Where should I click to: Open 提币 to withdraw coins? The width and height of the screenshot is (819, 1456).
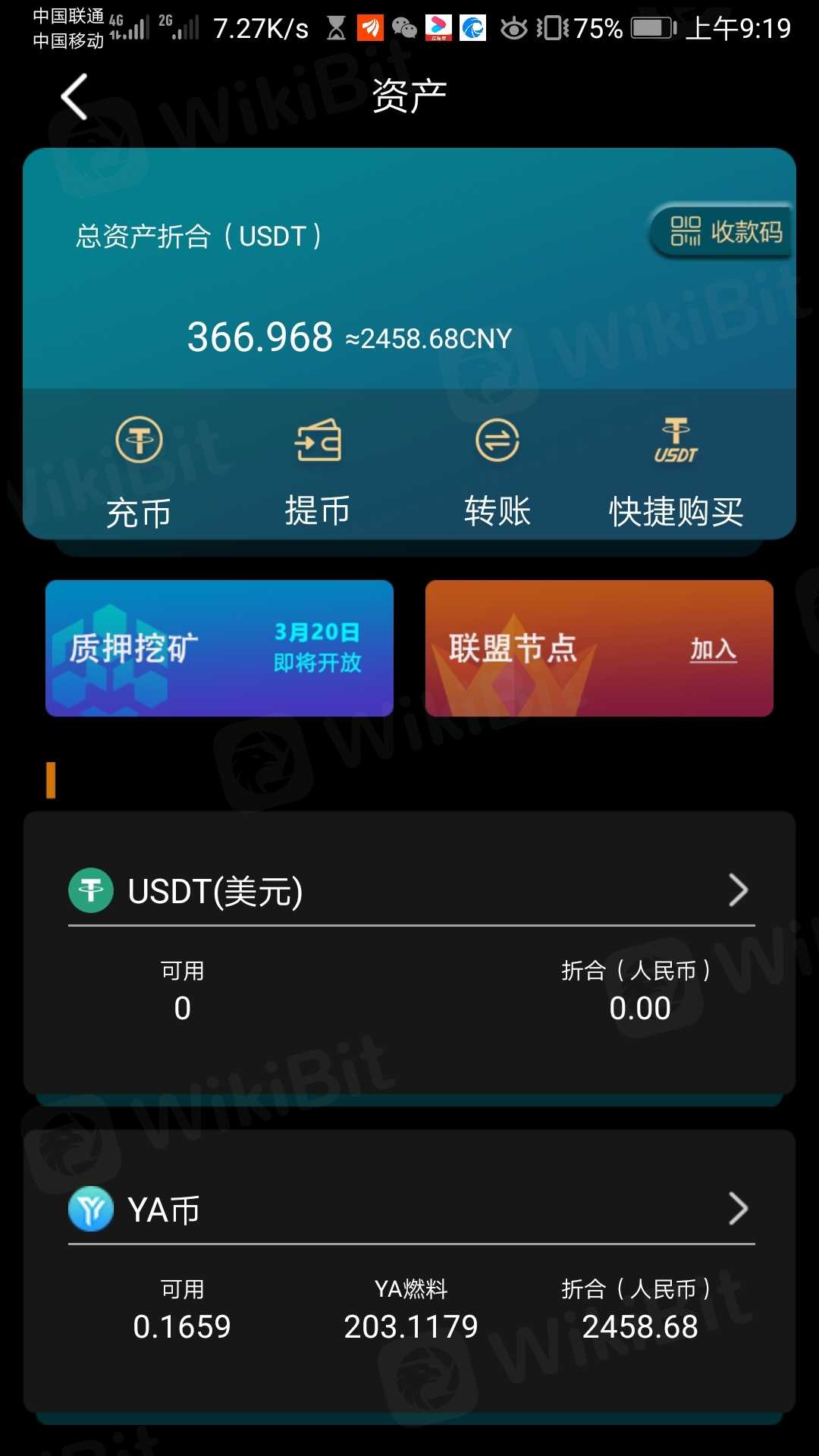318,470
